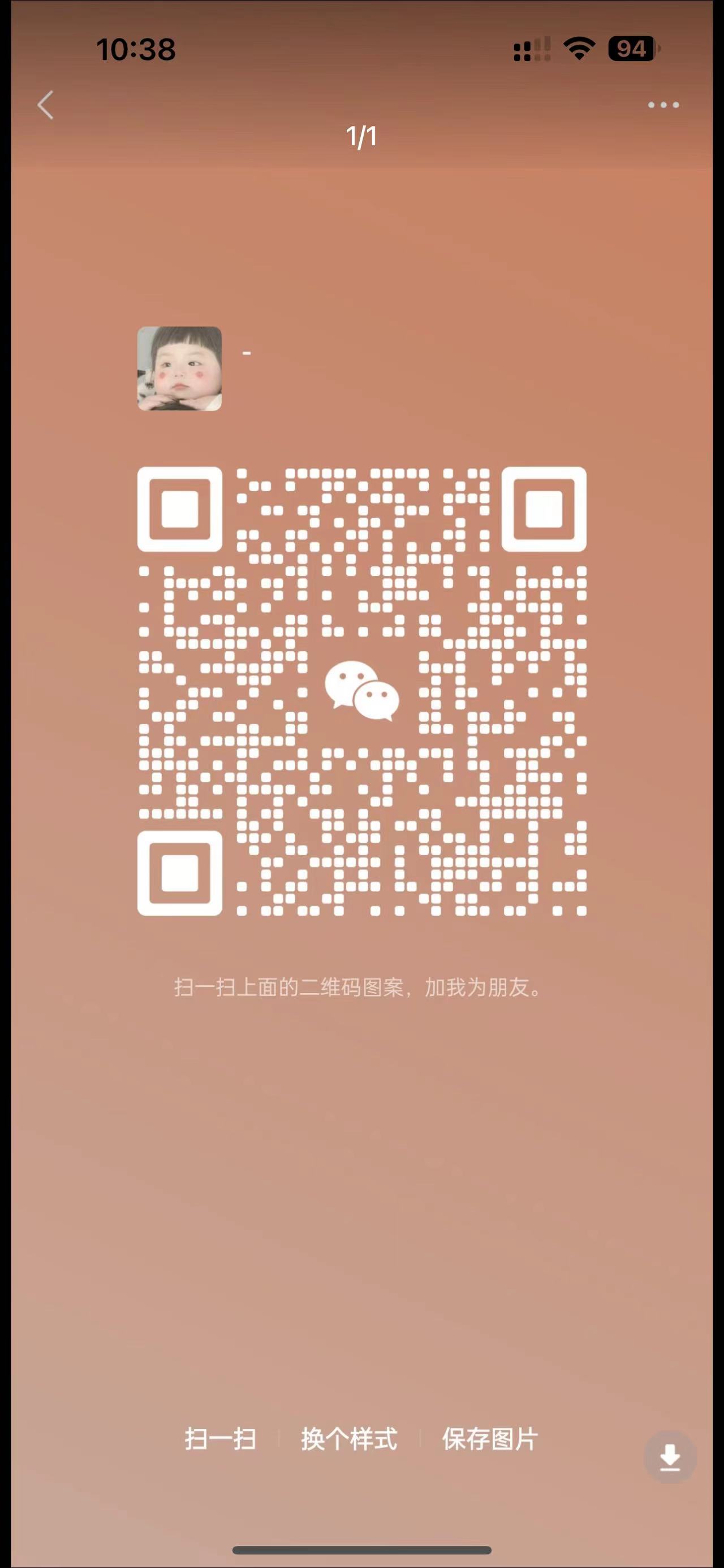
Task: Go back with the top-left arrow
Action: [x=46, y=105]
